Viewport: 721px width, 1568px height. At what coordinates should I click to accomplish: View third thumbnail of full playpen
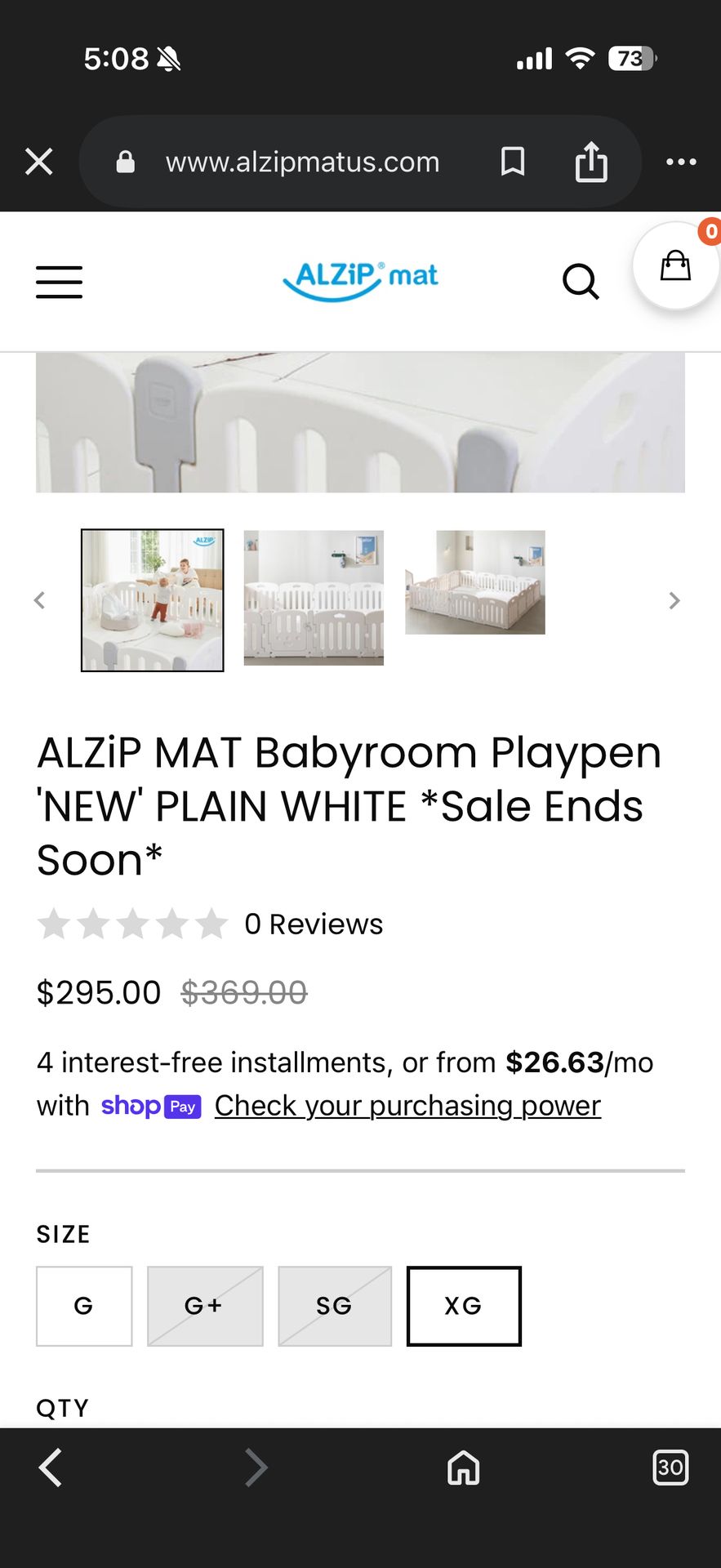[x=475, y=582]
